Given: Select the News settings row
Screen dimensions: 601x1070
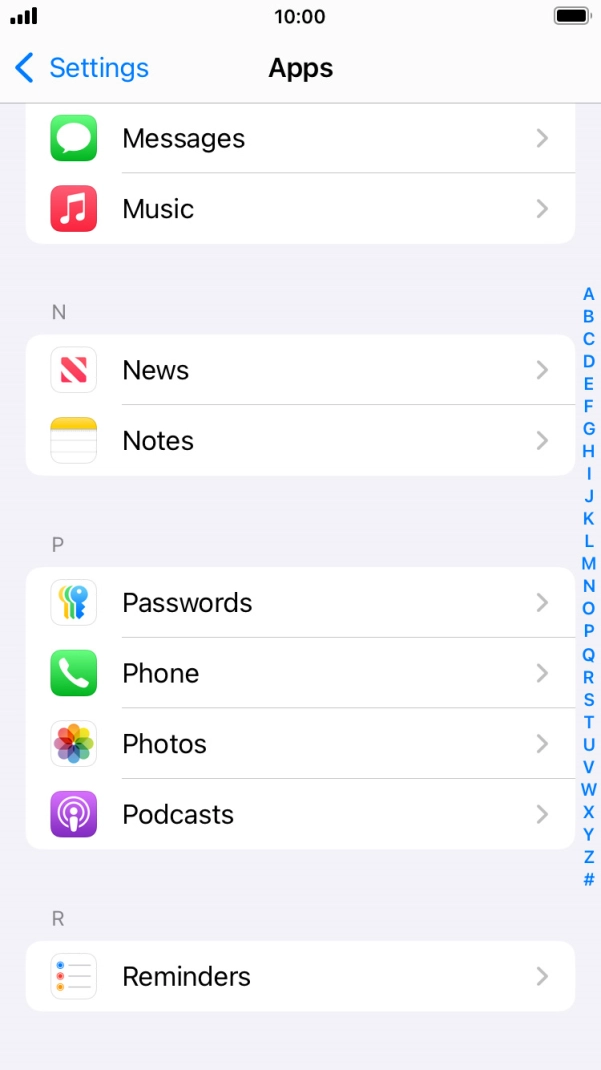Looking at the screenshot, I should pos(300,370).
